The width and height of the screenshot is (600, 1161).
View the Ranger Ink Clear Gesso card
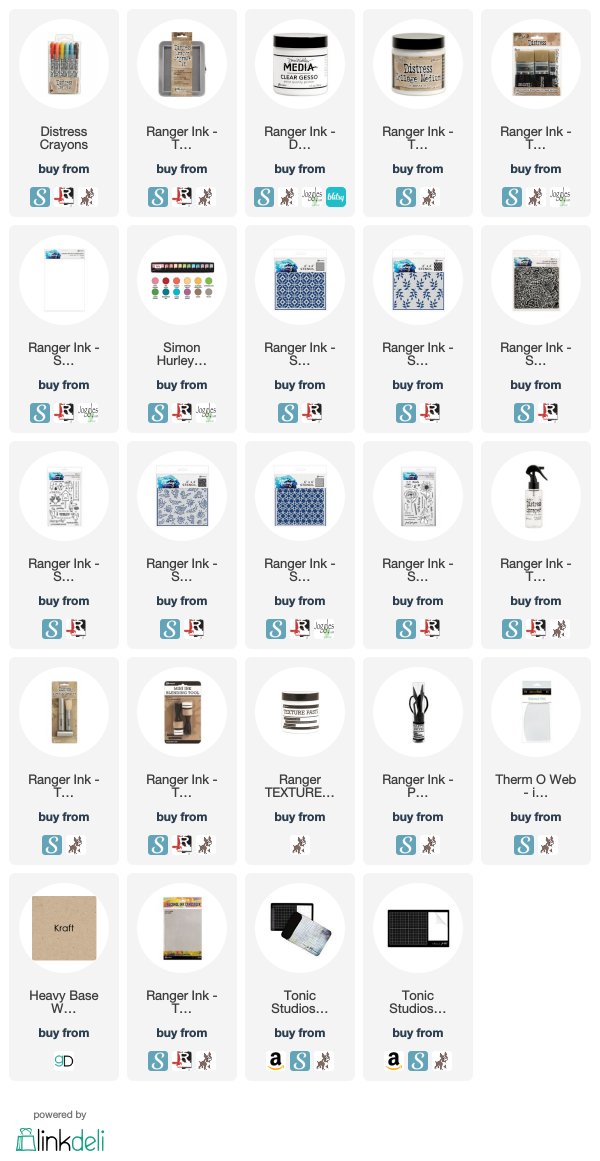click(299, 113)
